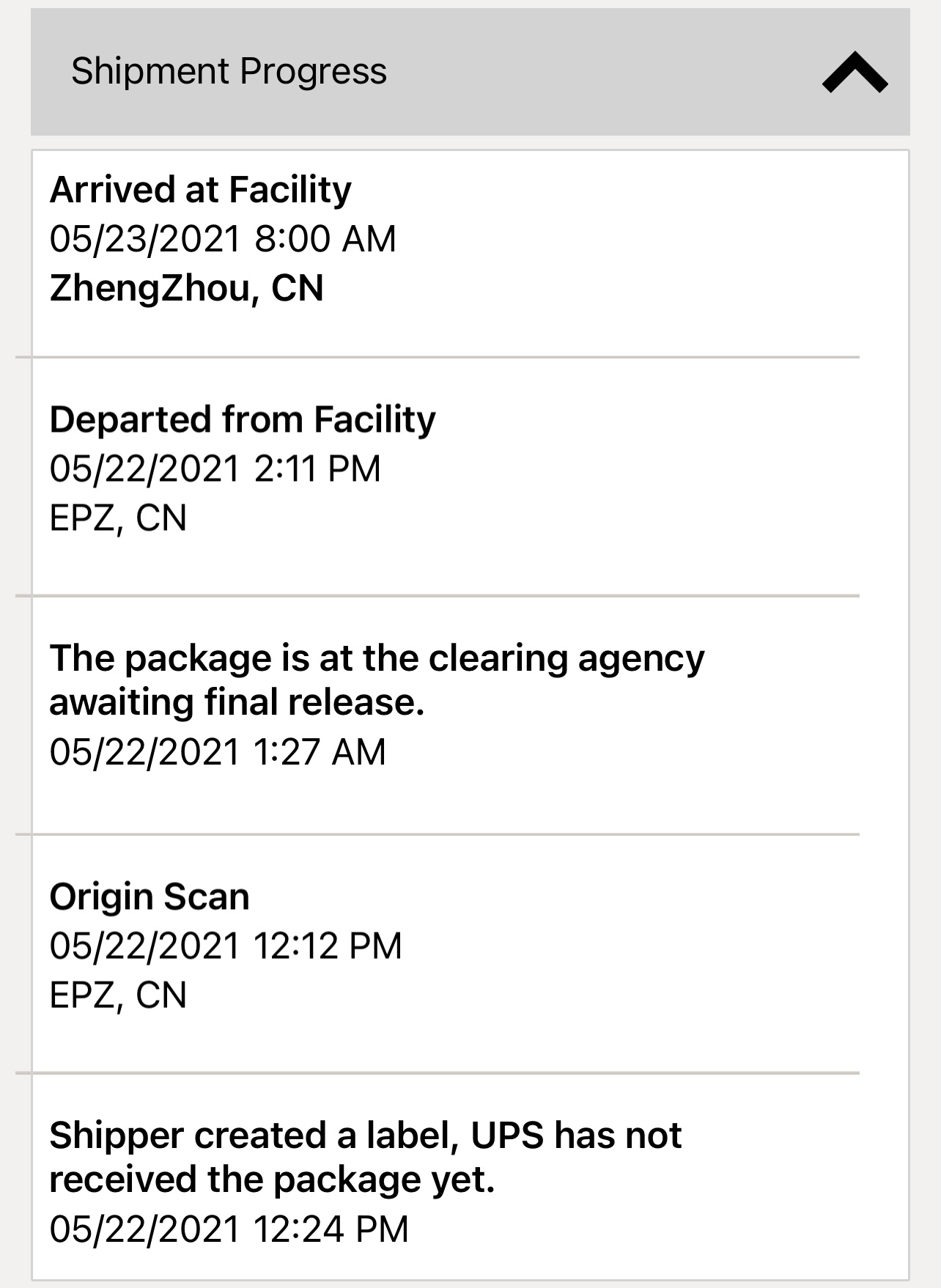
Task: Collapse the Shipment Progress section
Action: 855,73
